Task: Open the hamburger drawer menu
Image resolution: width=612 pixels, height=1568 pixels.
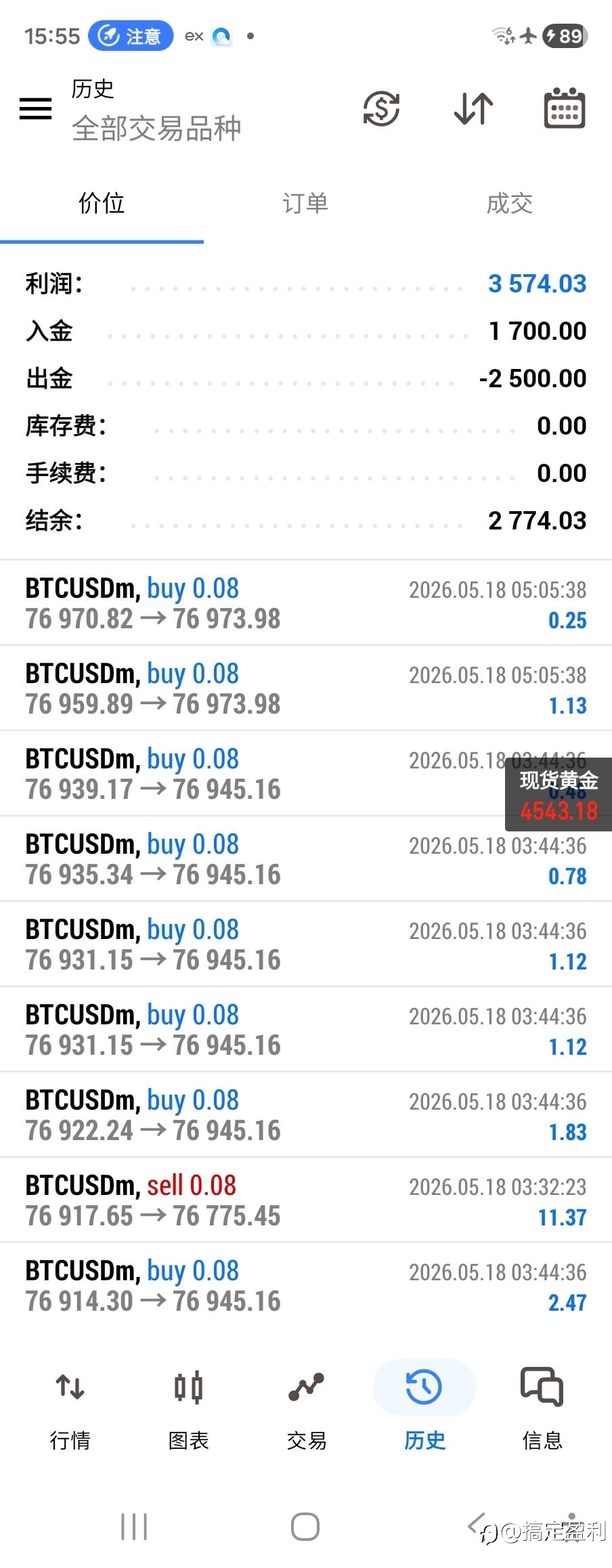Action: pos(35,109)
